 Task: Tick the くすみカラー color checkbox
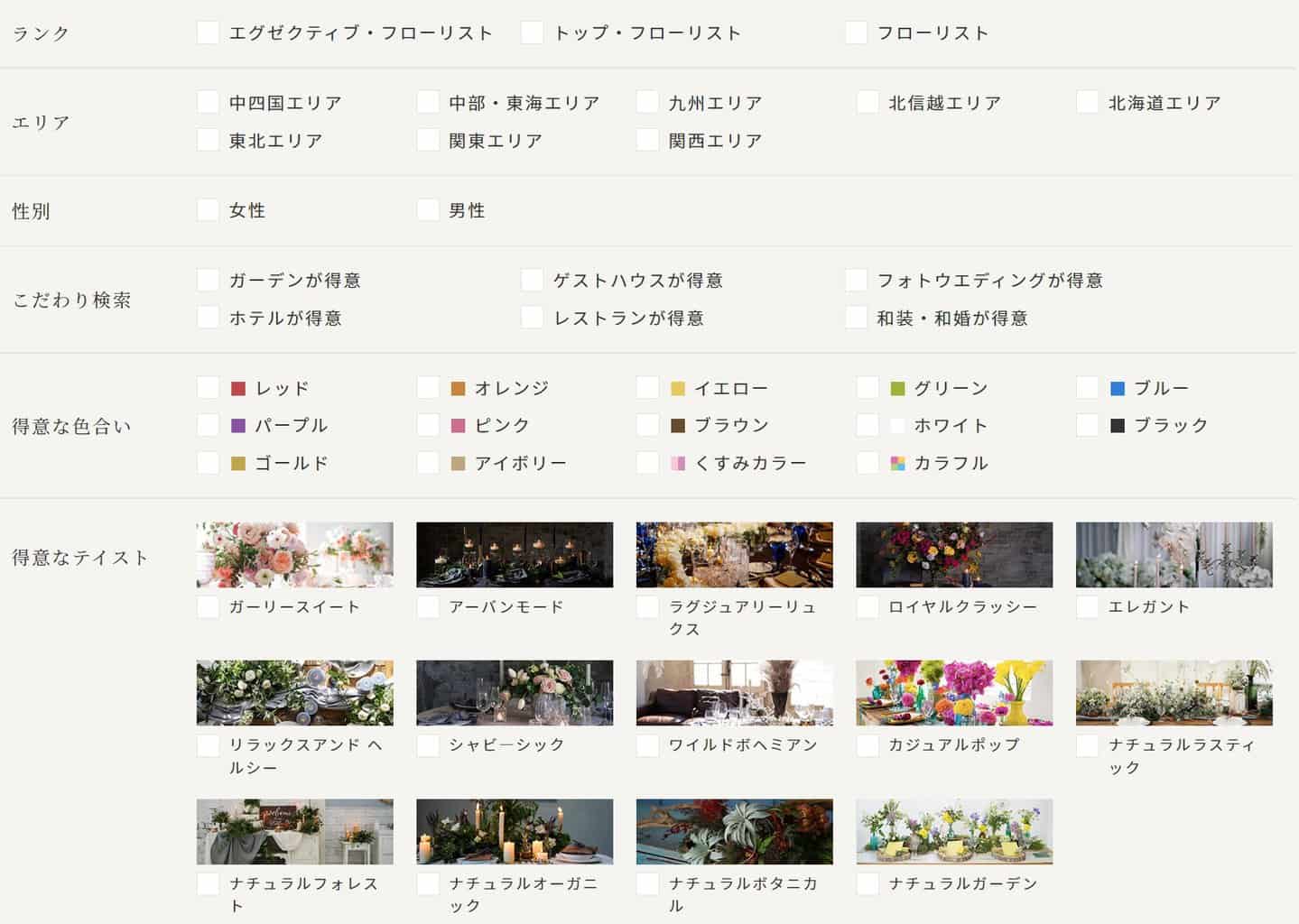(x=647, y=463)
